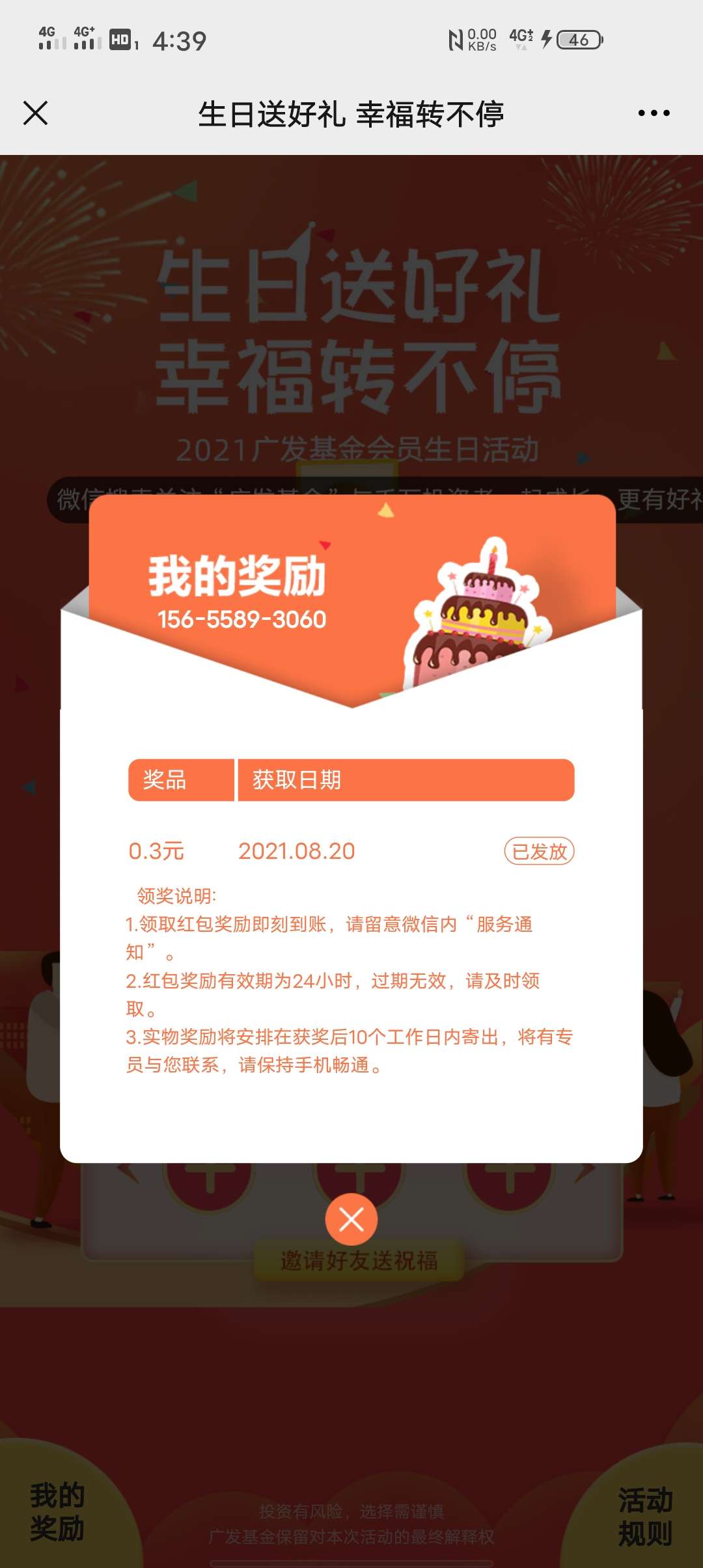Open 我的奖励 corner button

pyautogui.click(x=57, y=1511)
